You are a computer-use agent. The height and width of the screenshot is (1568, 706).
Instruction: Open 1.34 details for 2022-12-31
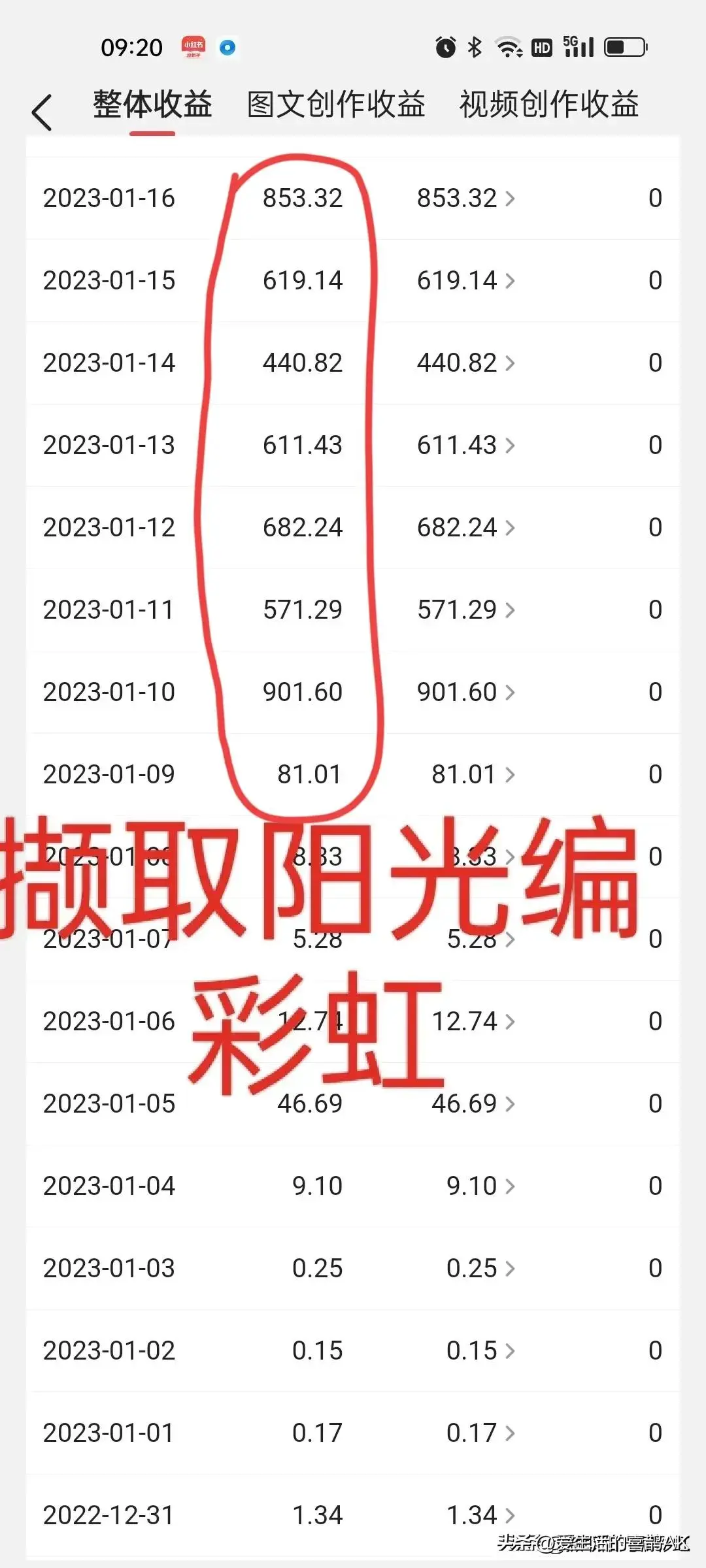[x=481, y=1515]
